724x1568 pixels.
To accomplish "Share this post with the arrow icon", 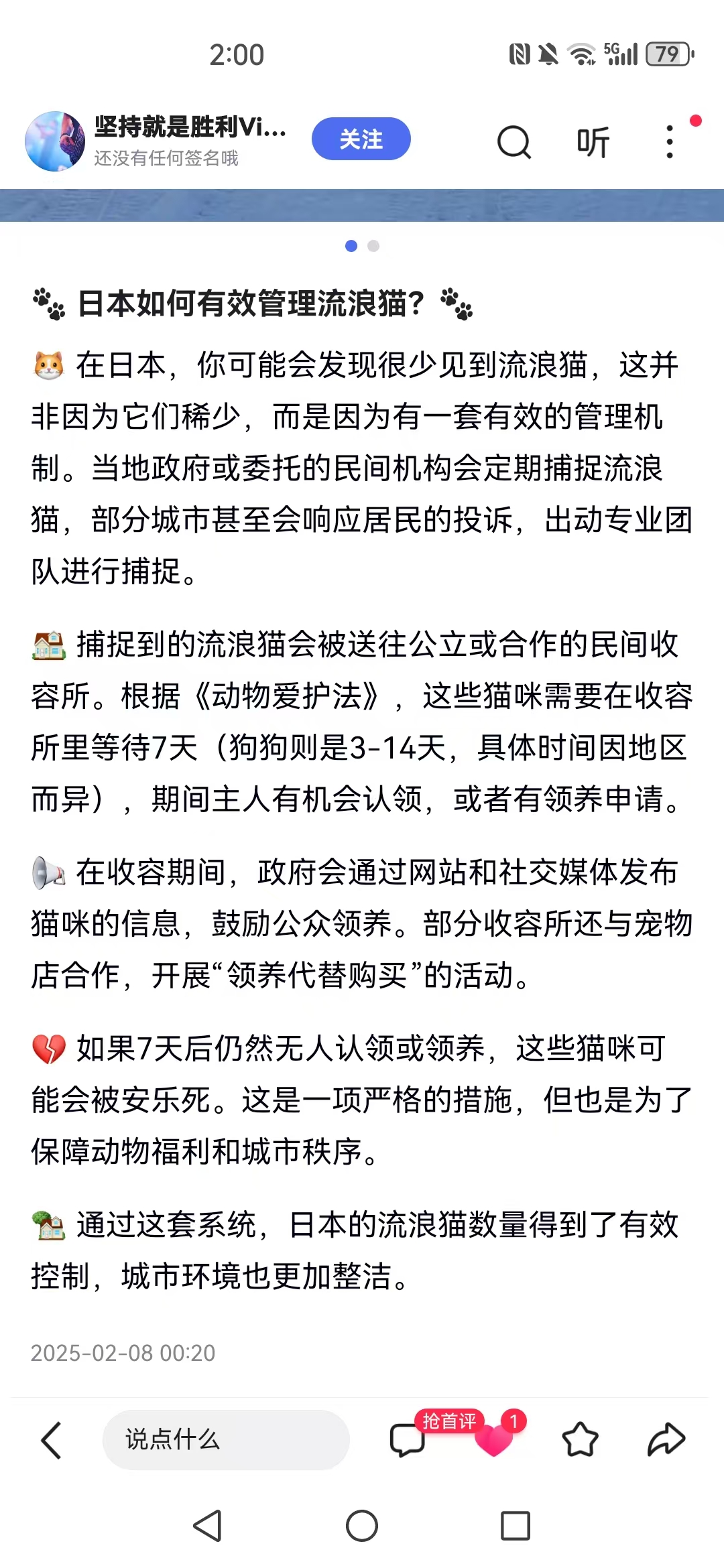I will click(x=666, y=1439).
